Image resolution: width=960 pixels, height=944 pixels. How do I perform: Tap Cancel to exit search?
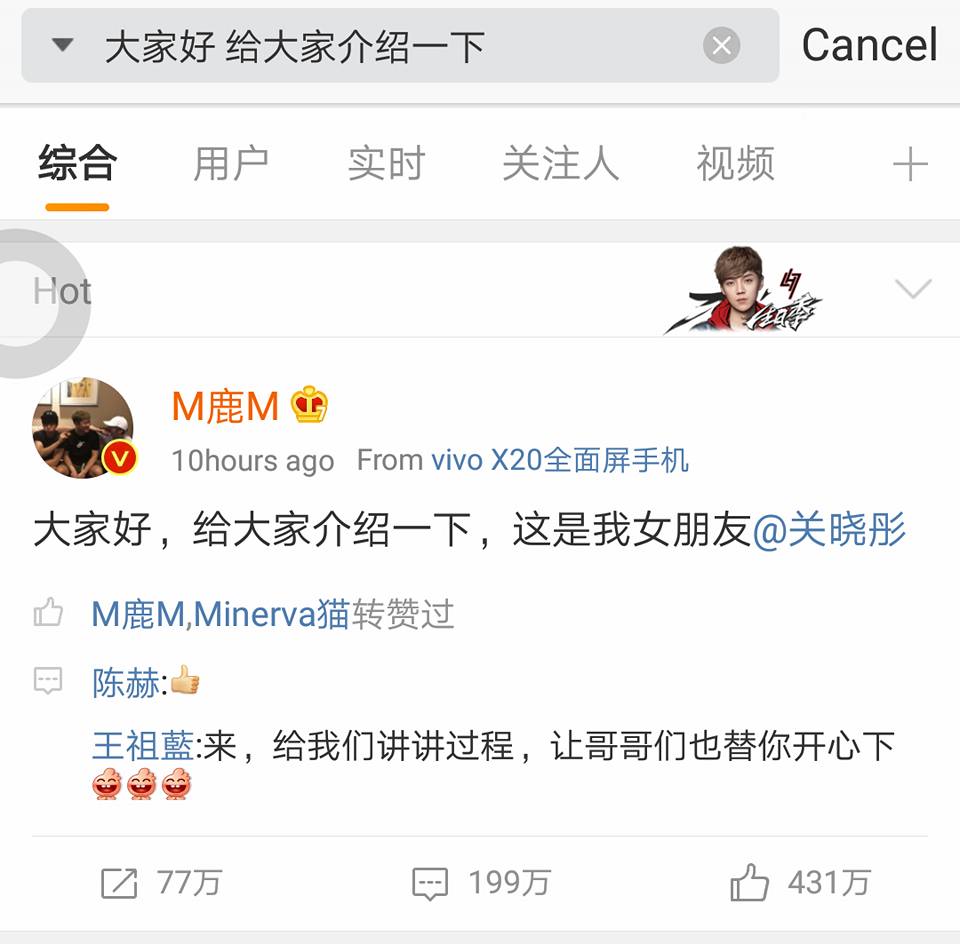coord(869,46)
